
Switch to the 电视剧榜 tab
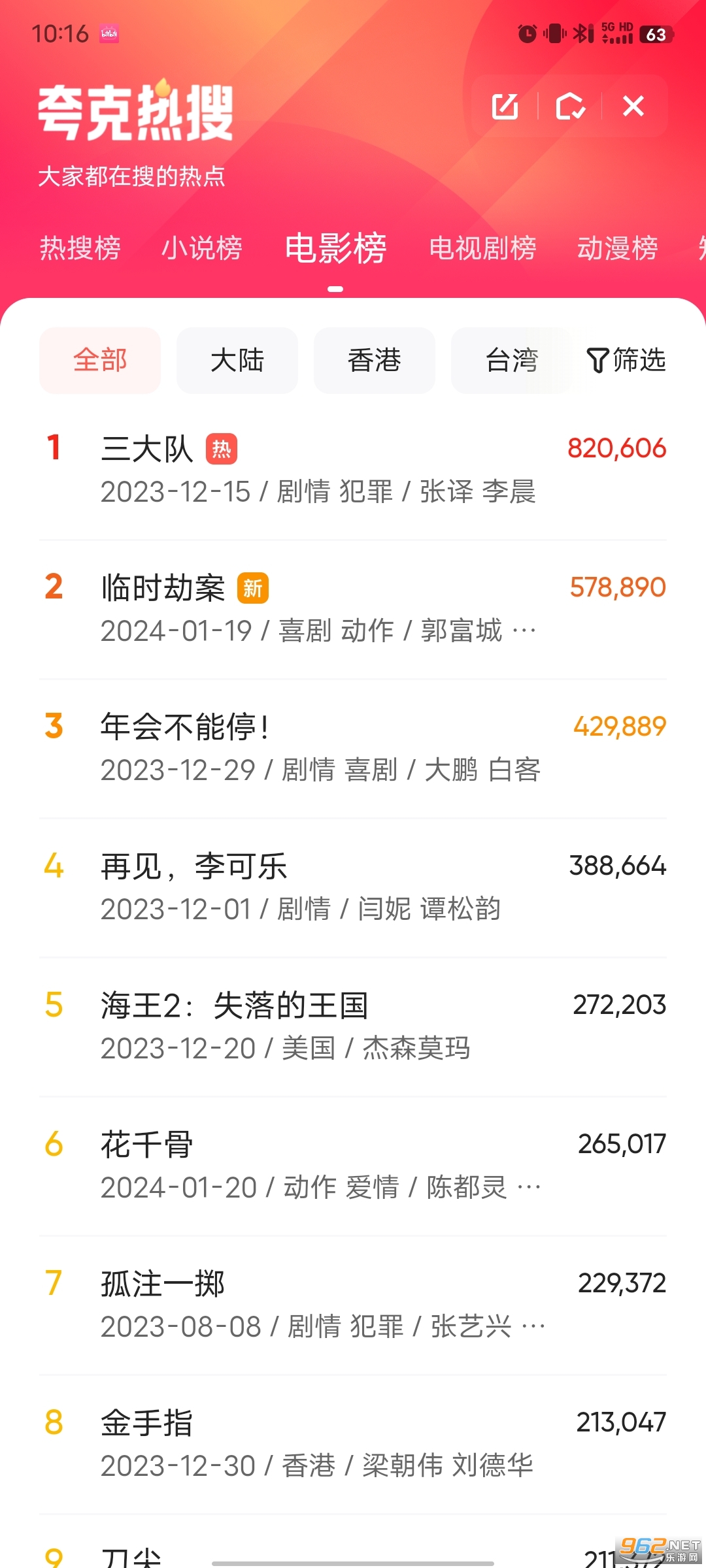[482, 248]
